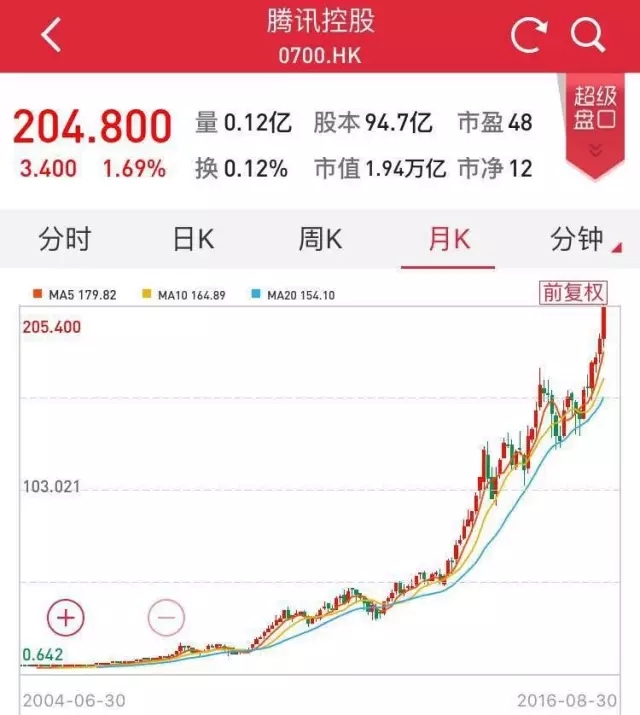The width and height of the screenshot is (640, 715).
Task: Zoom in the chart with plus button
Action: pyautogui.click(x=66, y=617)
